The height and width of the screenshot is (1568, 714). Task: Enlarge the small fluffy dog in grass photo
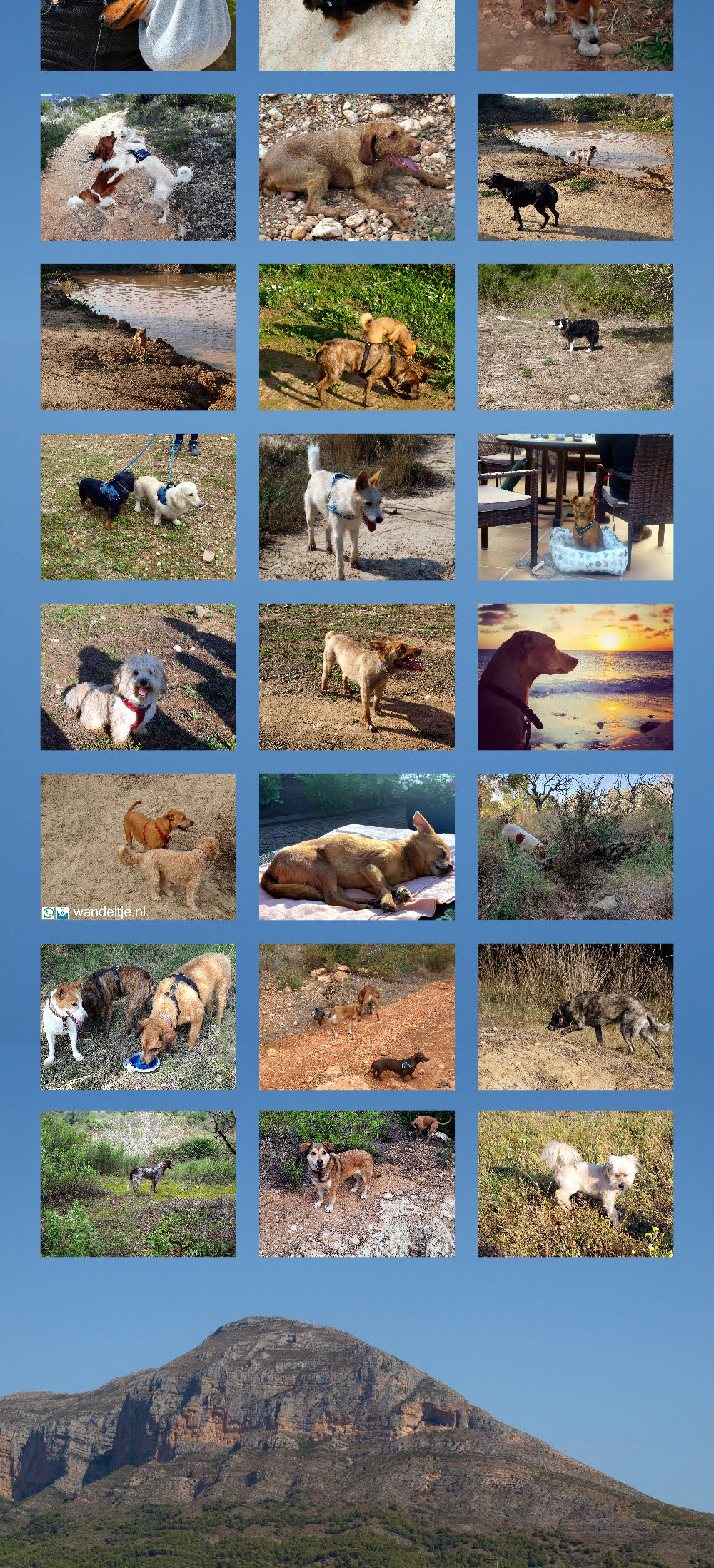pos(575,1183)
